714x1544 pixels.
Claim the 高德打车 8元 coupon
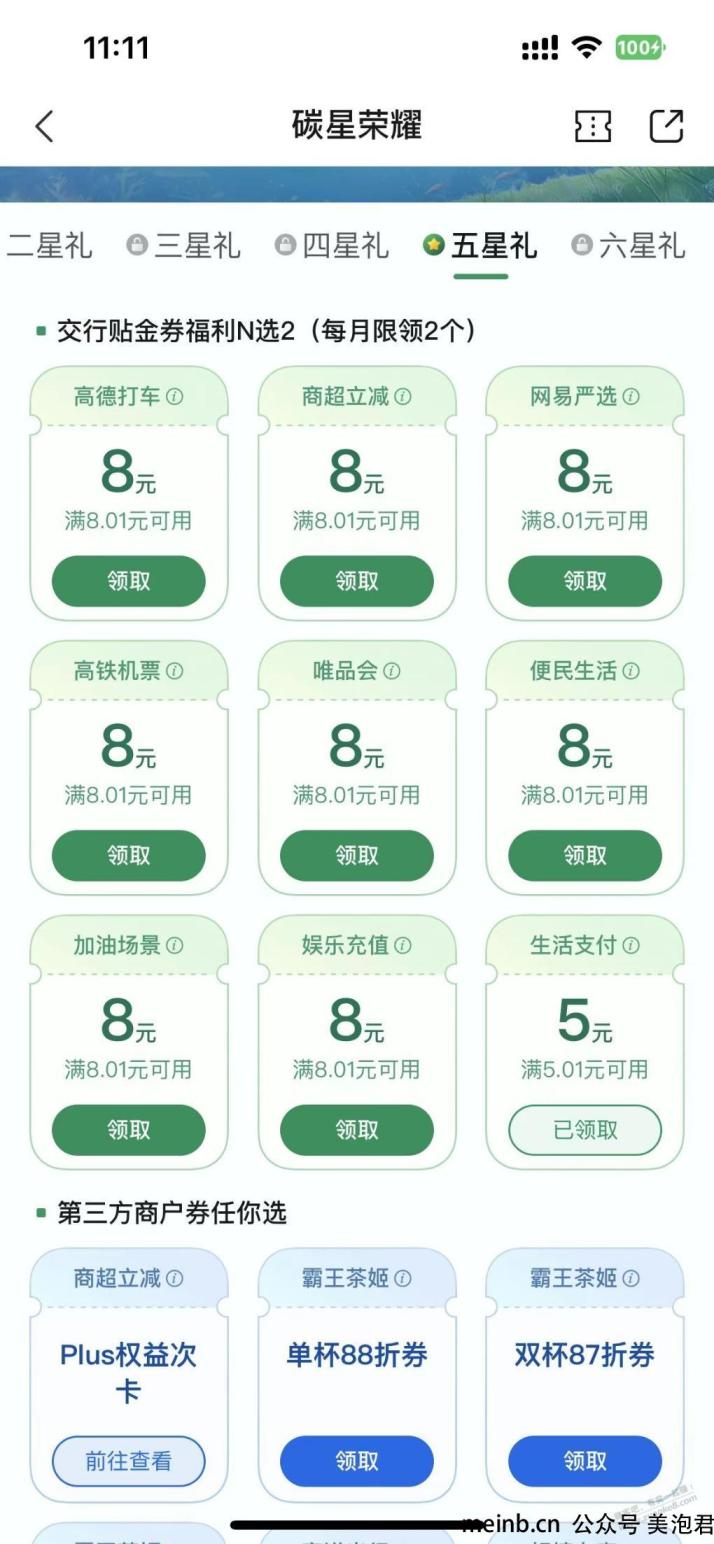(128, 581)
